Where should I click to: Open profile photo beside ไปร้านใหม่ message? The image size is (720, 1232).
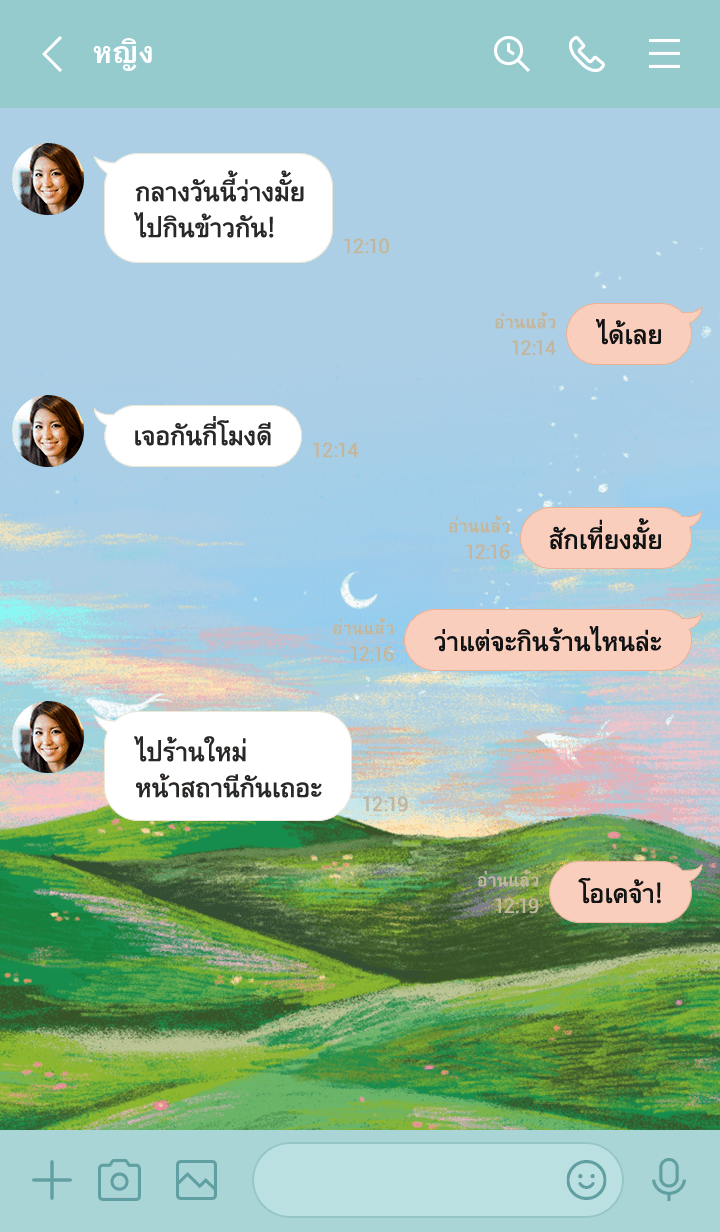tap(48, 737)
